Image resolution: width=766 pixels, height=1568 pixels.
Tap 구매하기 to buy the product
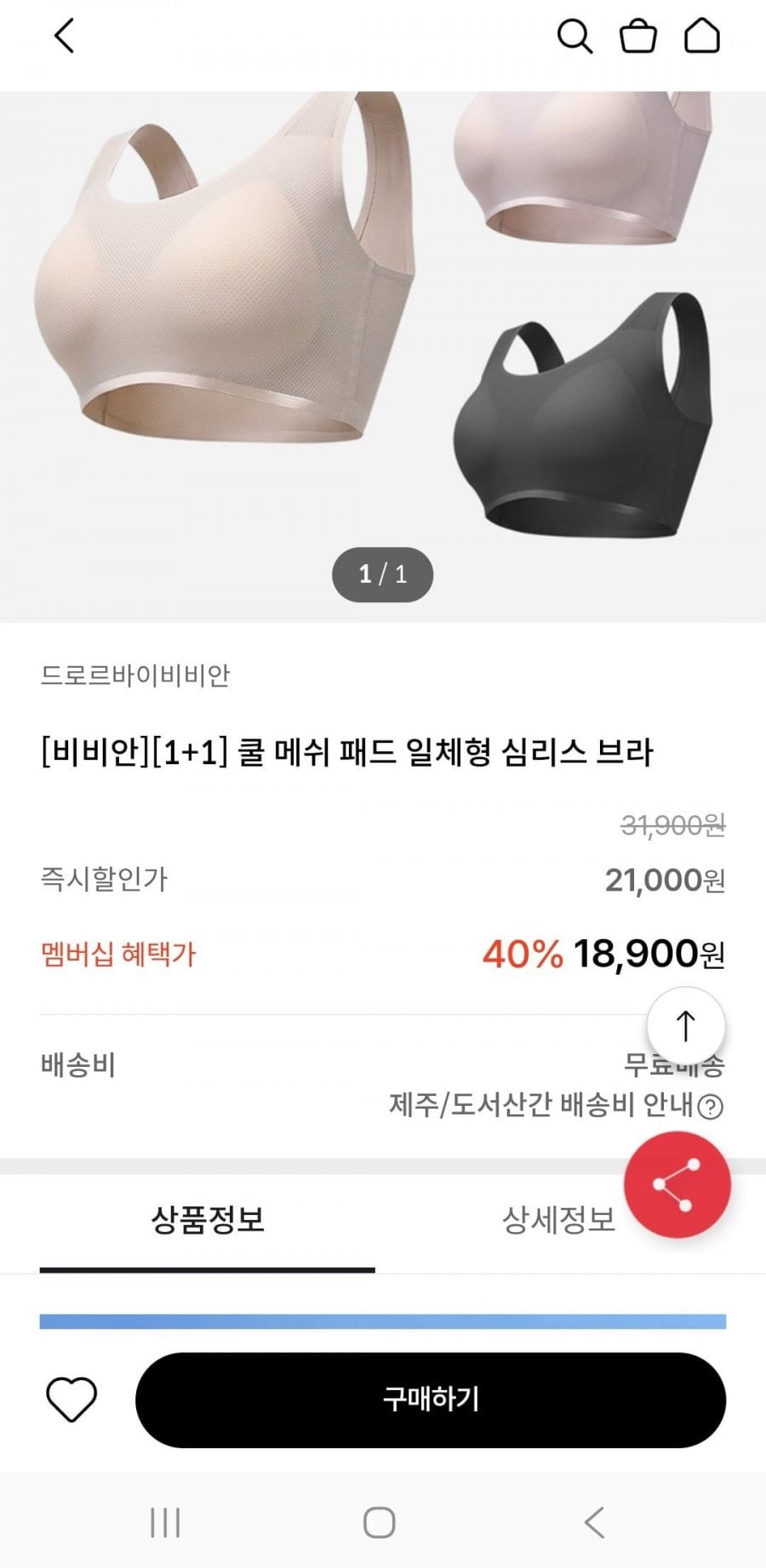[x=431, y=1400]
